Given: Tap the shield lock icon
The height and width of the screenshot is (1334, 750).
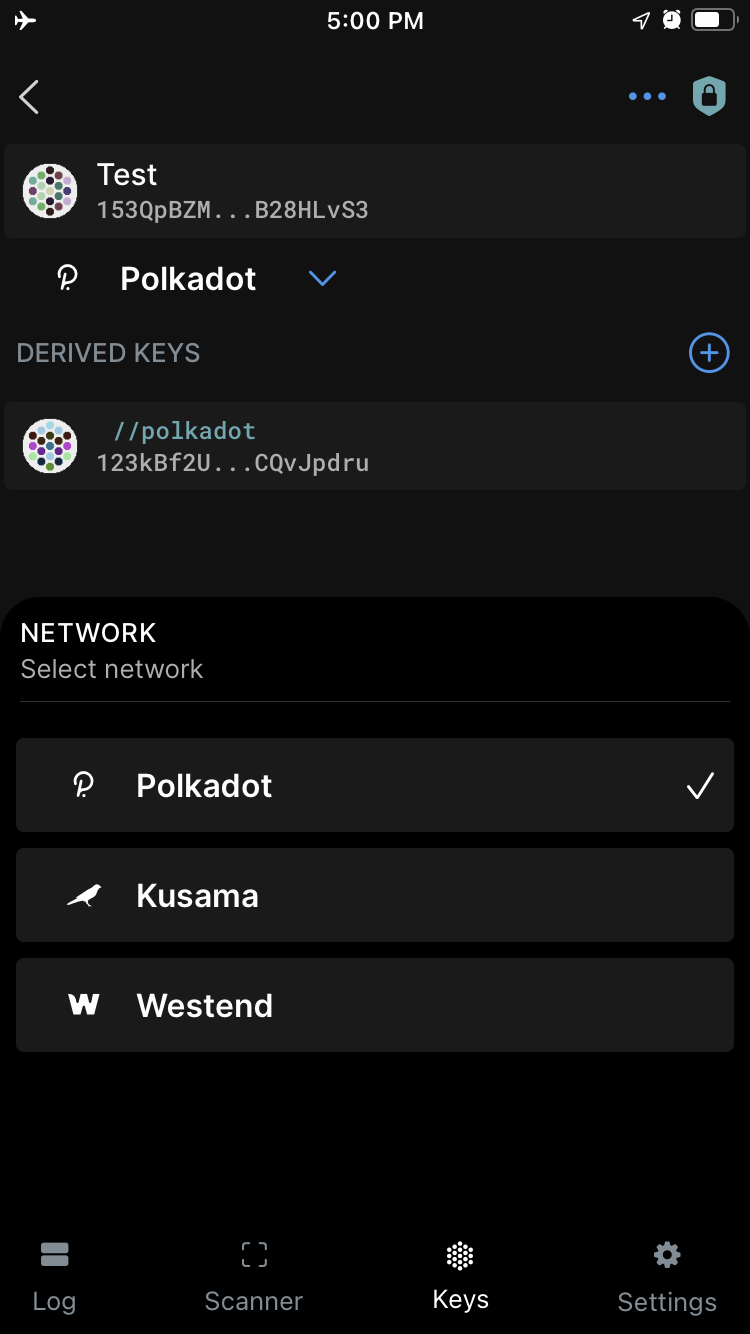Looking at the screenshot, I should [x=709, y=97].
